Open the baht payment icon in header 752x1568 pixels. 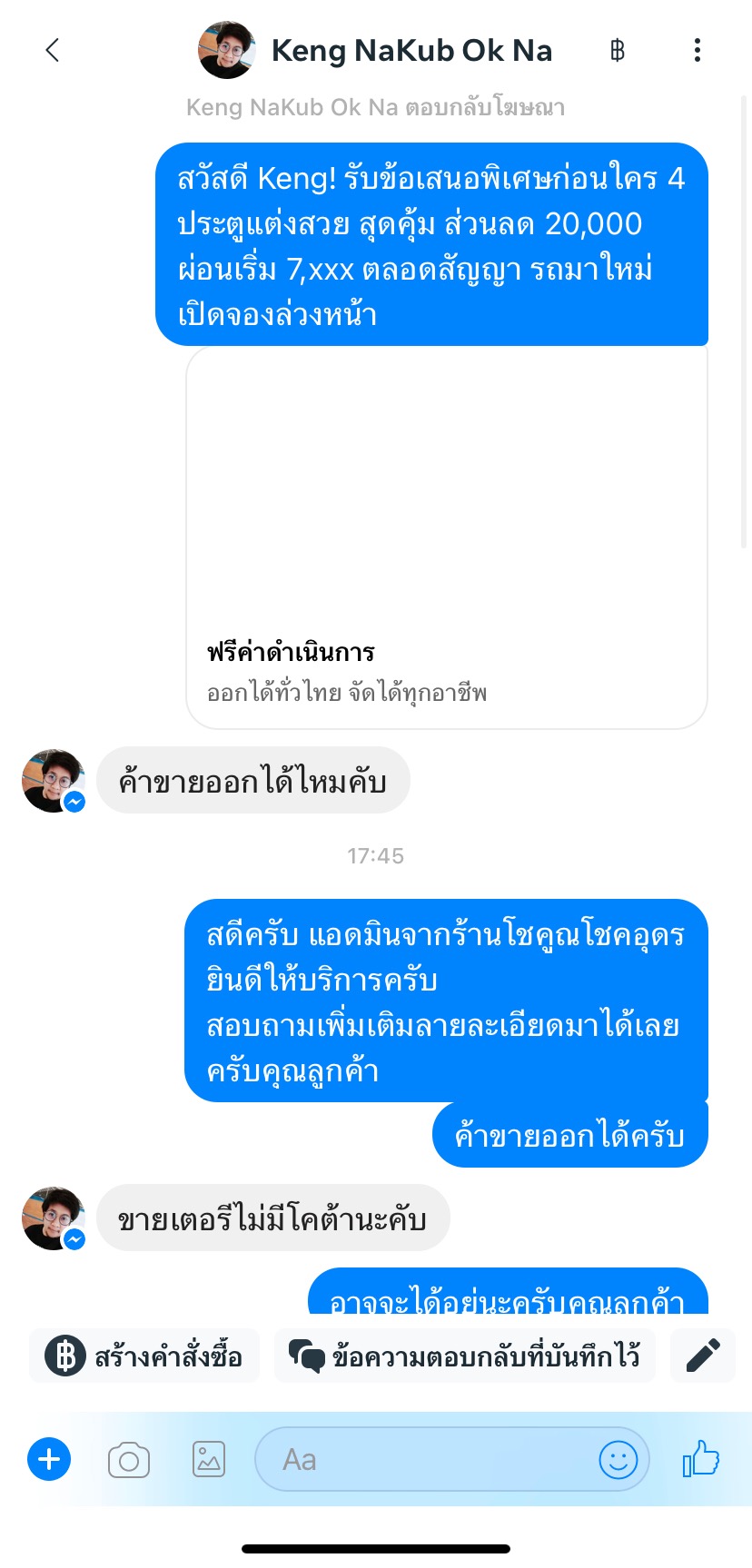618,50
